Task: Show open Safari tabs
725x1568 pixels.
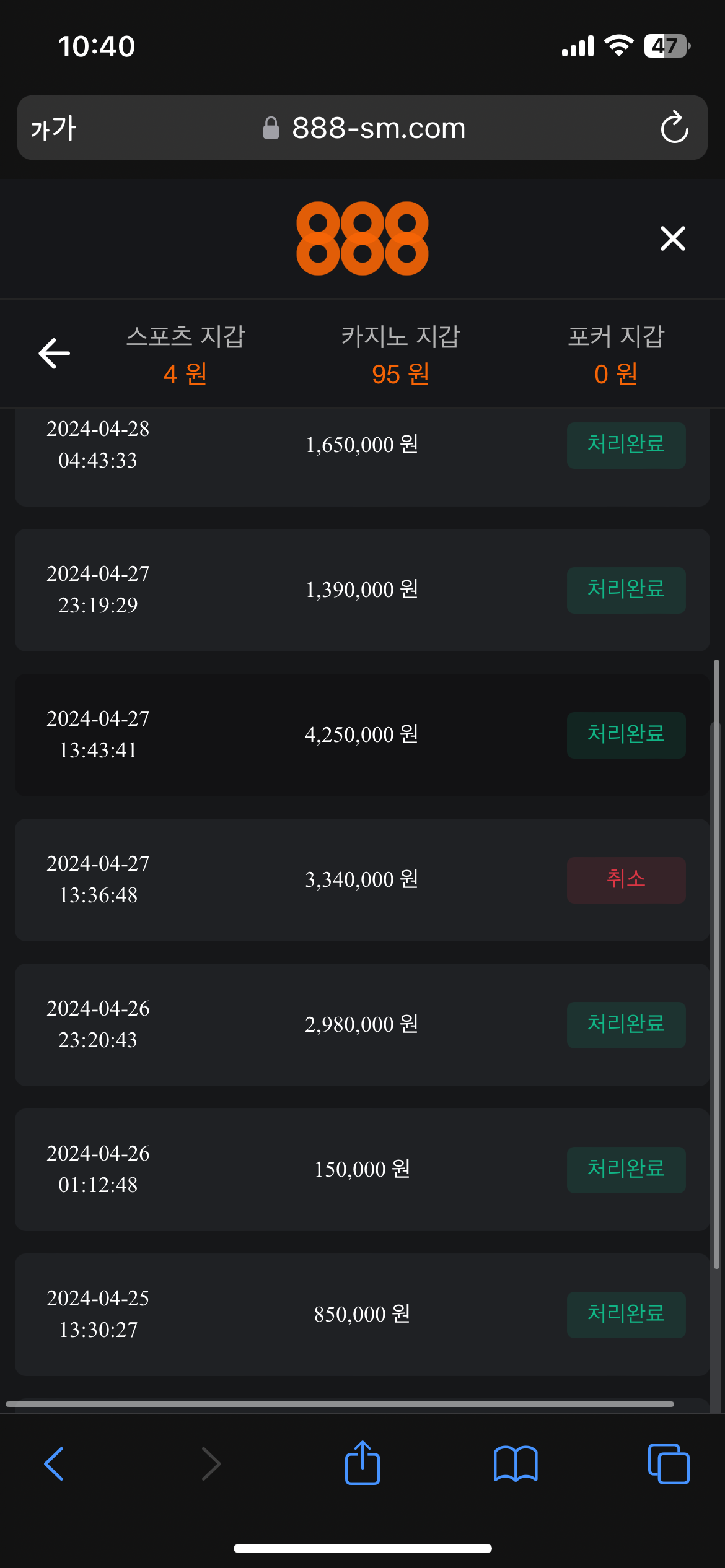Action: click(668, 1464)
